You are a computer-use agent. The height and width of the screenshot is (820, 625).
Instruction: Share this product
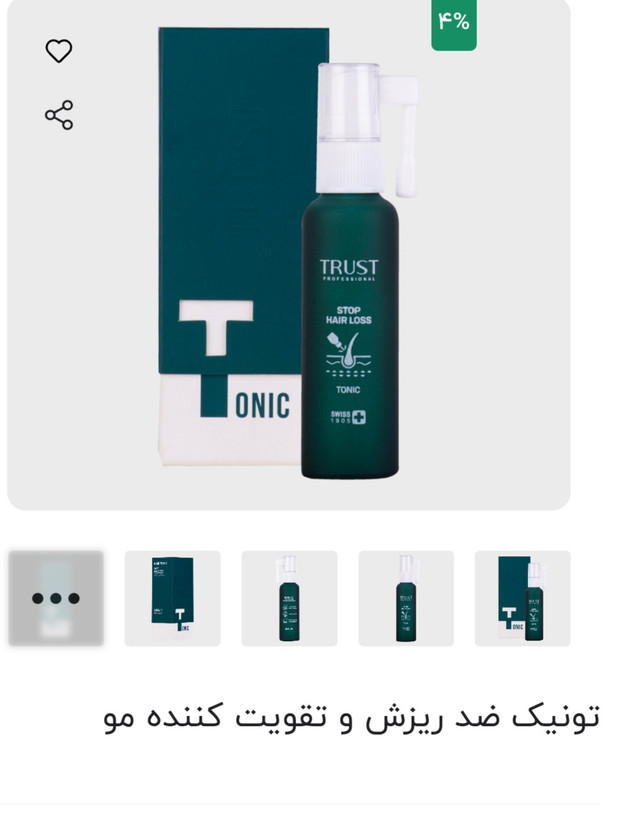59,115
